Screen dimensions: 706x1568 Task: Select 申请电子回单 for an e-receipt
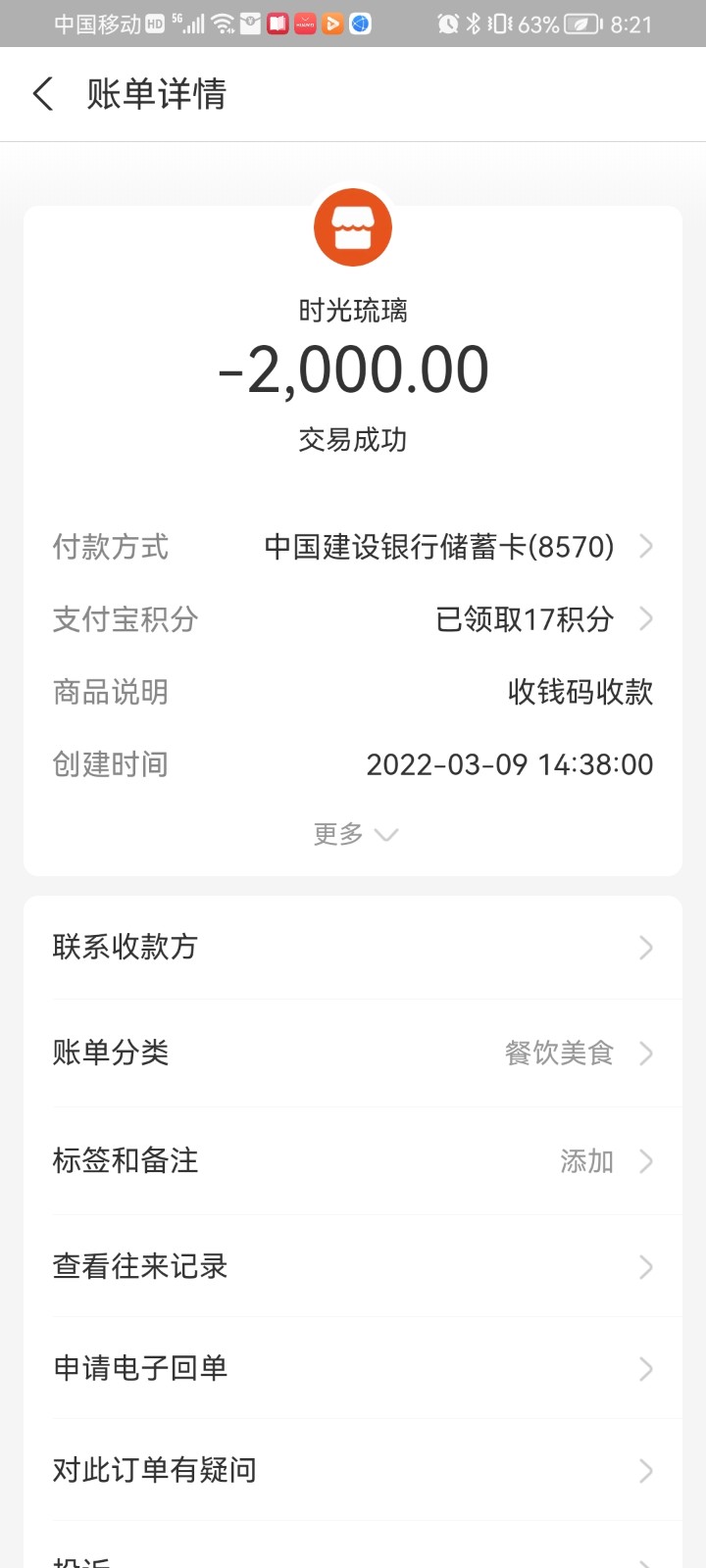click(x=353, y=1368)
